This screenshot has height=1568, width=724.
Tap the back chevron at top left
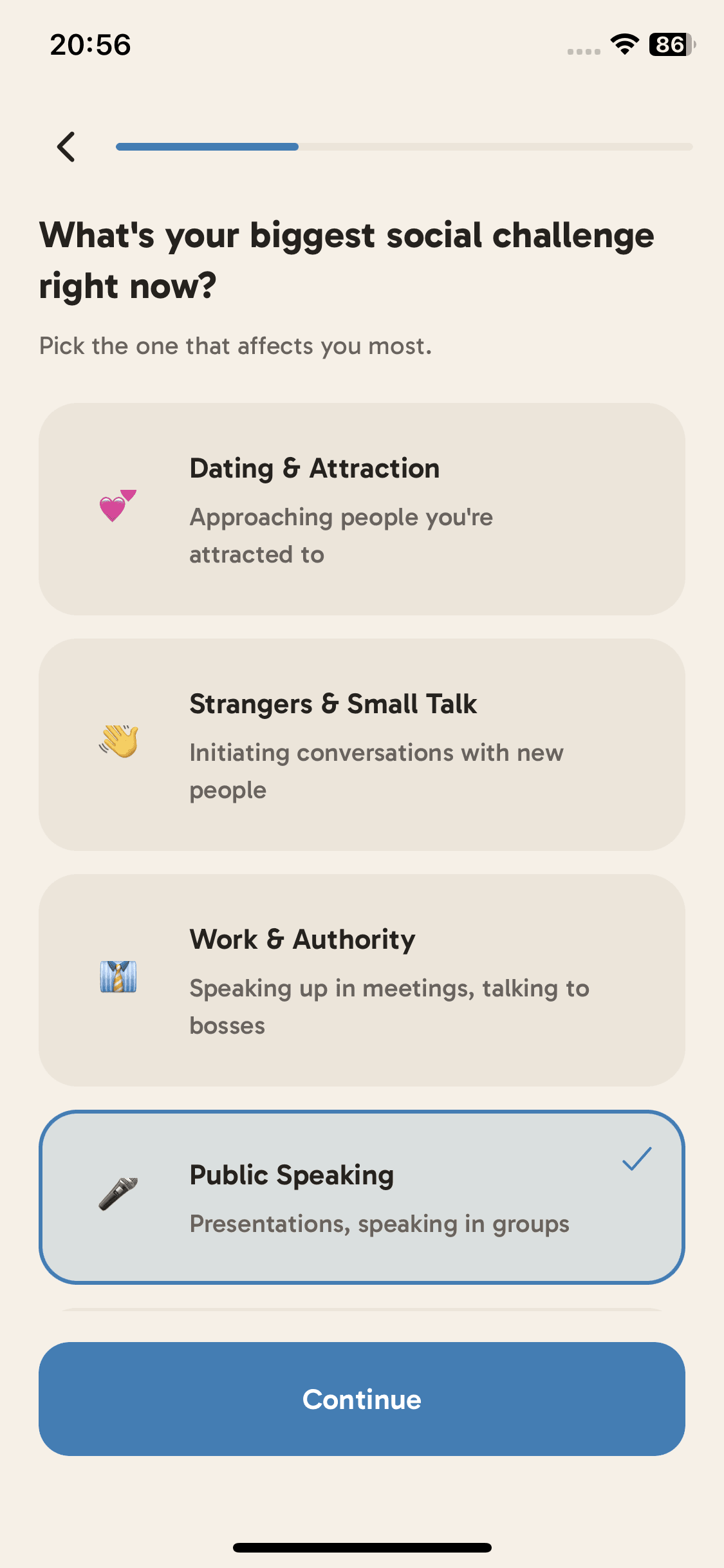tap(65, 147)
